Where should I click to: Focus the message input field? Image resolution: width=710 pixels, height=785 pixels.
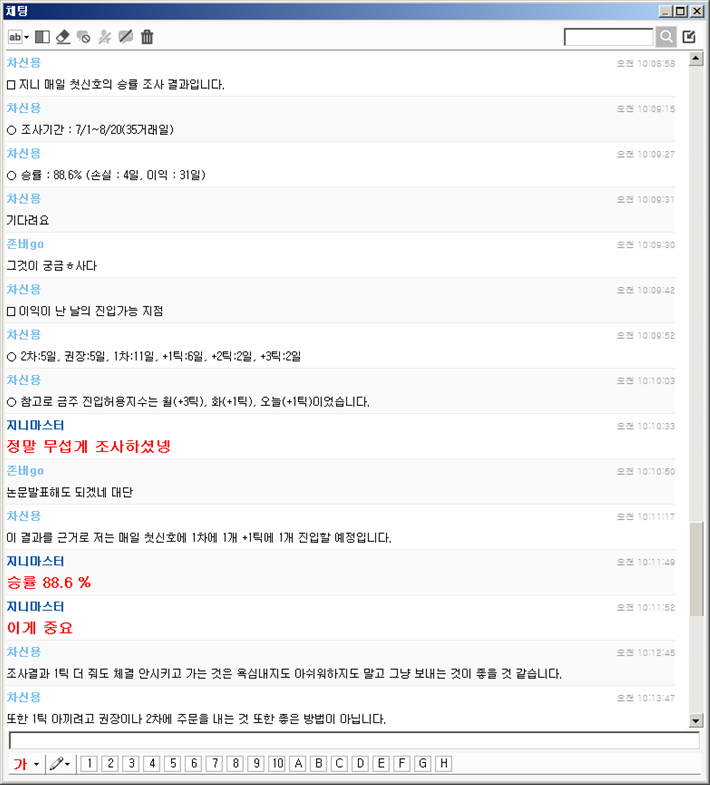coord(354,741)
